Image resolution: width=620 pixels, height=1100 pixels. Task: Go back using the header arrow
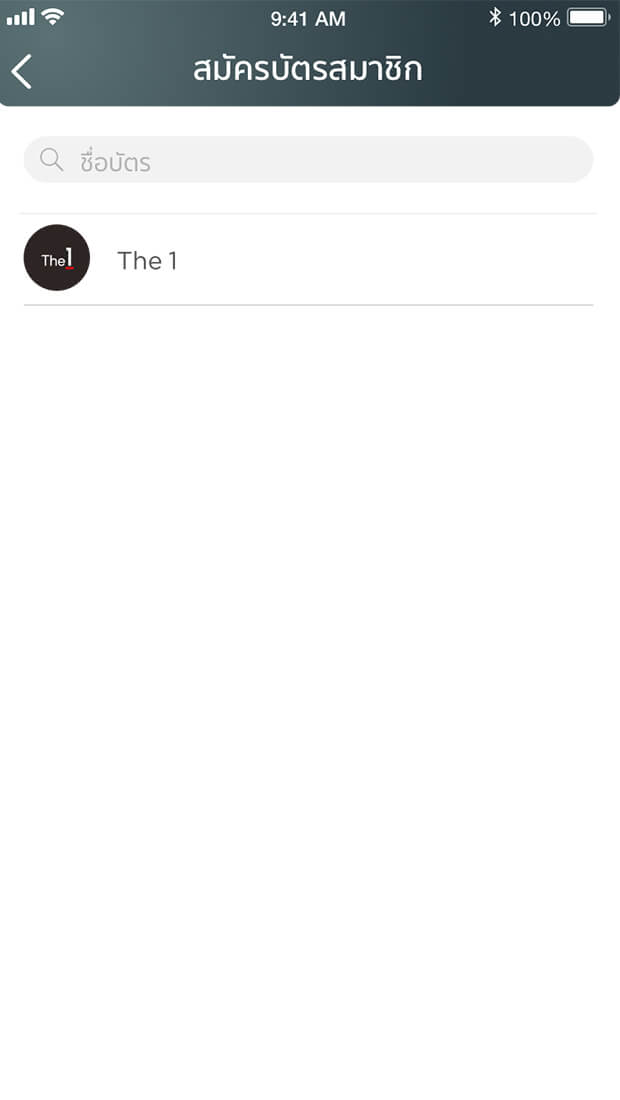[22, 71]
